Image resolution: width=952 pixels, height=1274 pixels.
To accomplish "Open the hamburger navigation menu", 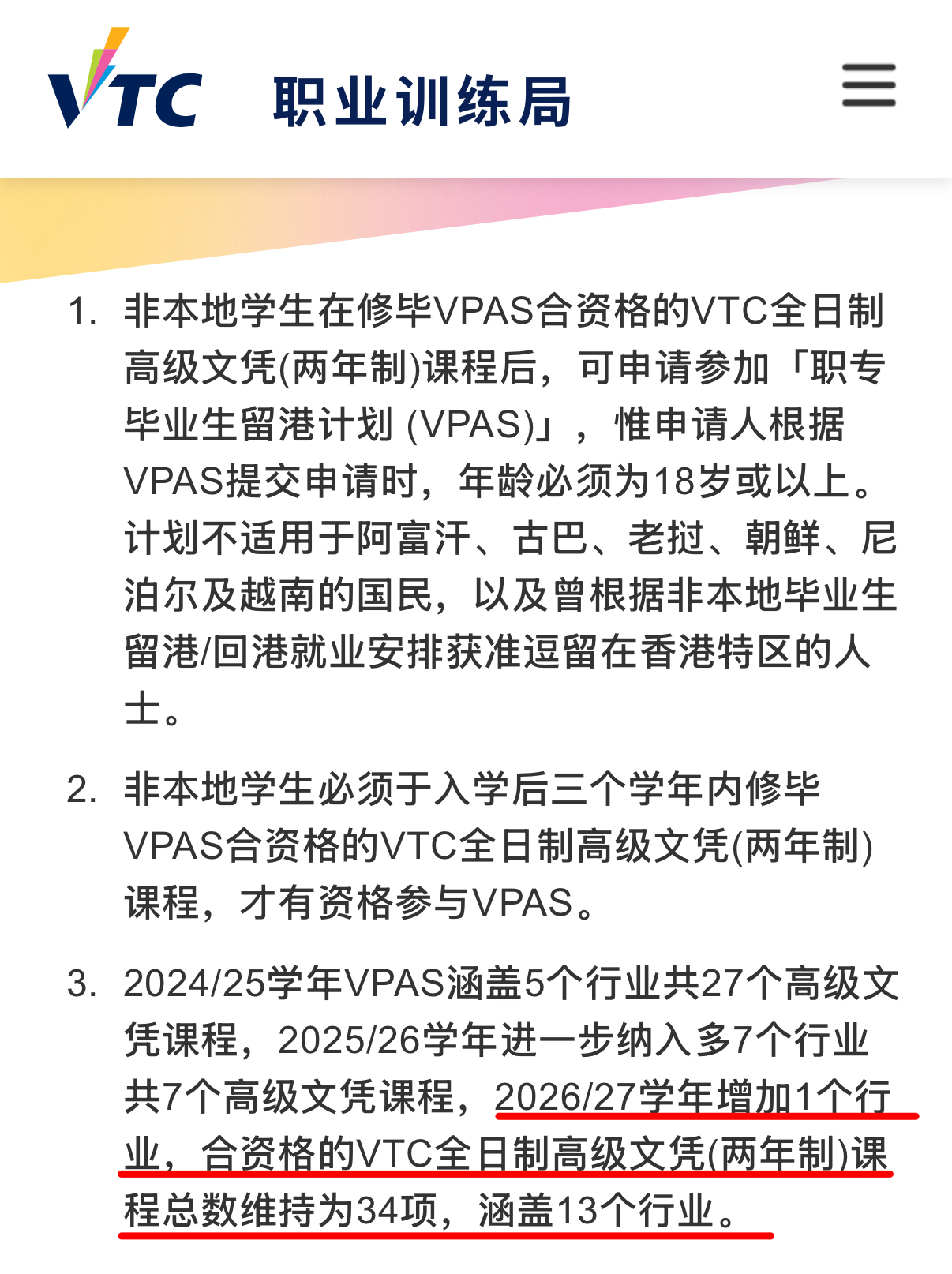I will click(868, 85).
